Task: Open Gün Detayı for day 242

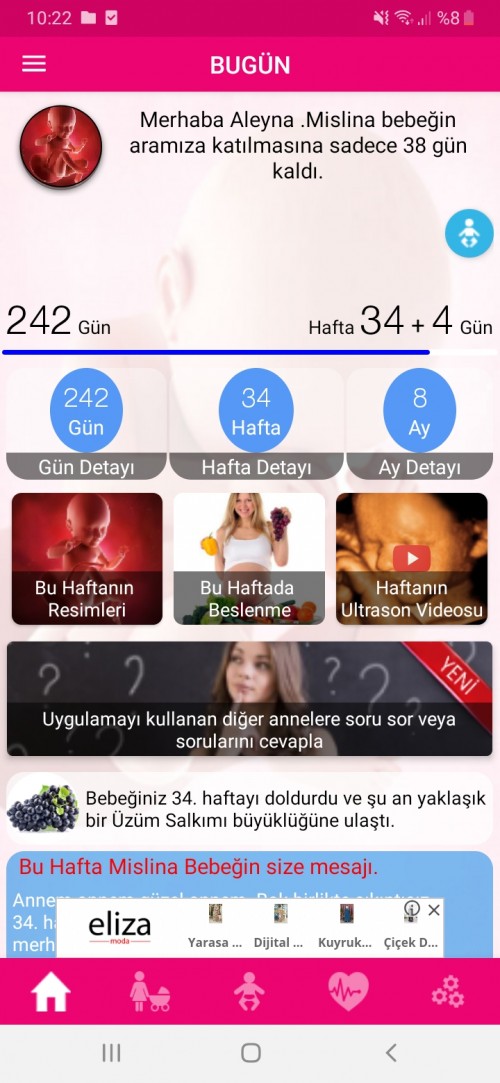Action: pos(86,424)
